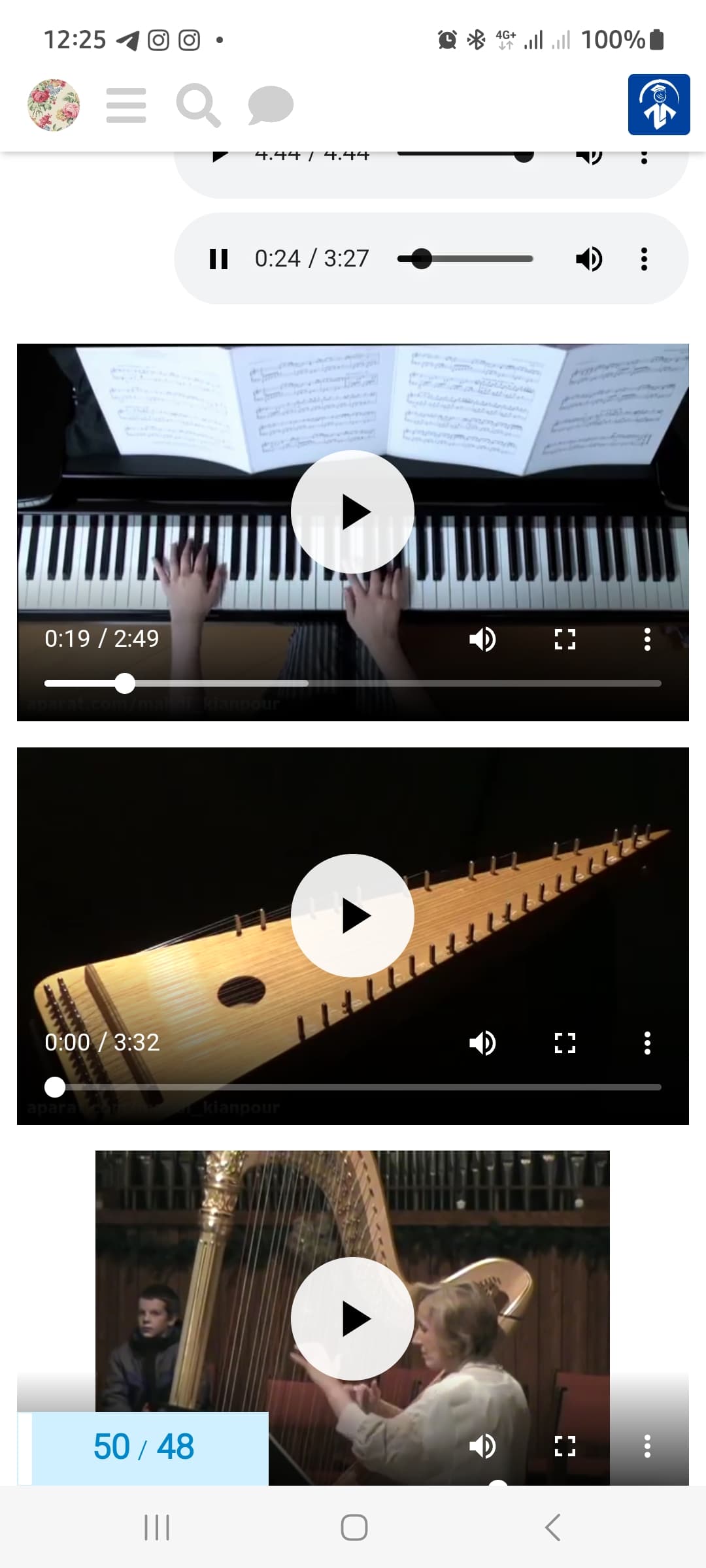
Task: Mute the 3:27 audio track
Action: click(588, 259)
